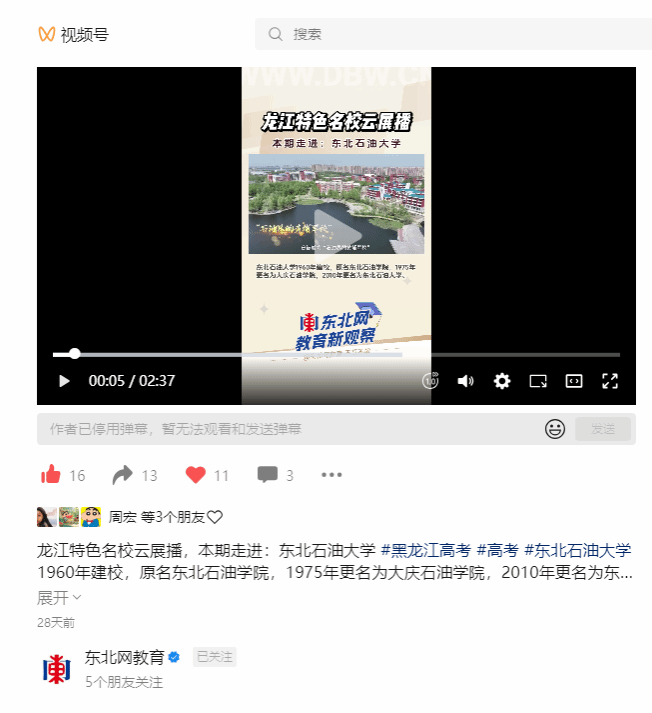
Task: Toggle wide-screen player mode
Action: 574,381
